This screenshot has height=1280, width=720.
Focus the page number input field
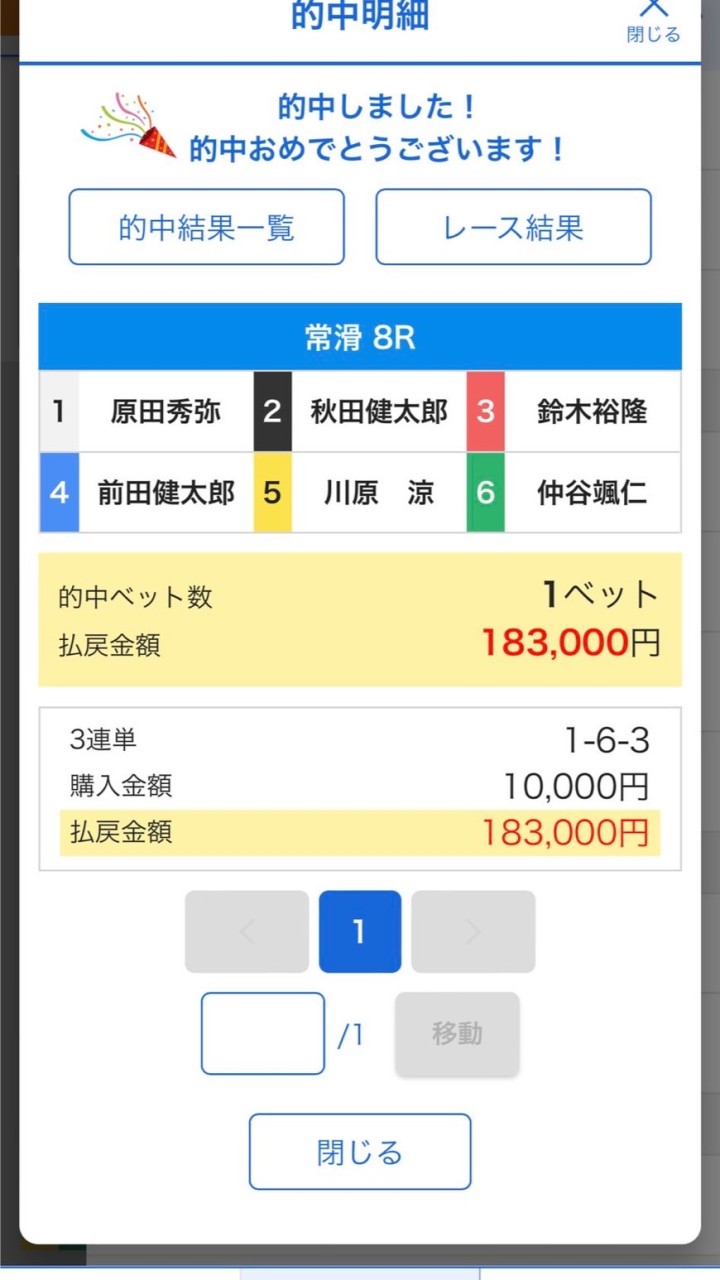pos(263,1033)
